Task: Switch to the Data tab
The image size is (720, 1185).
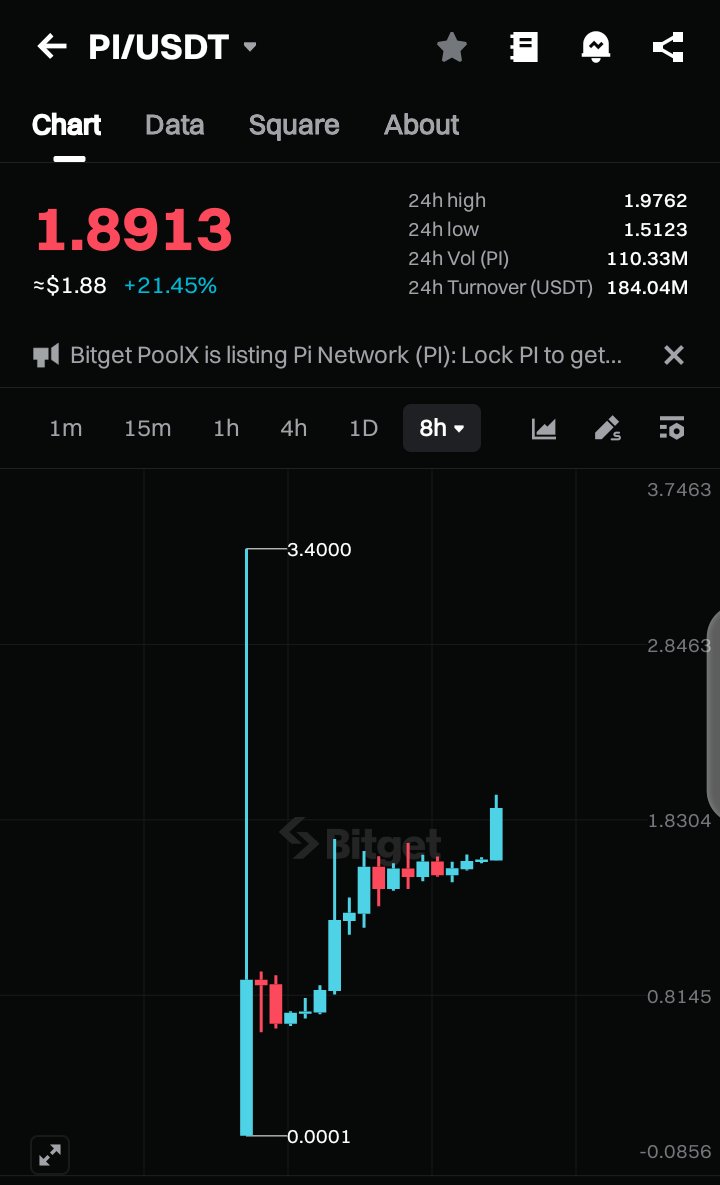Action: 175,125
